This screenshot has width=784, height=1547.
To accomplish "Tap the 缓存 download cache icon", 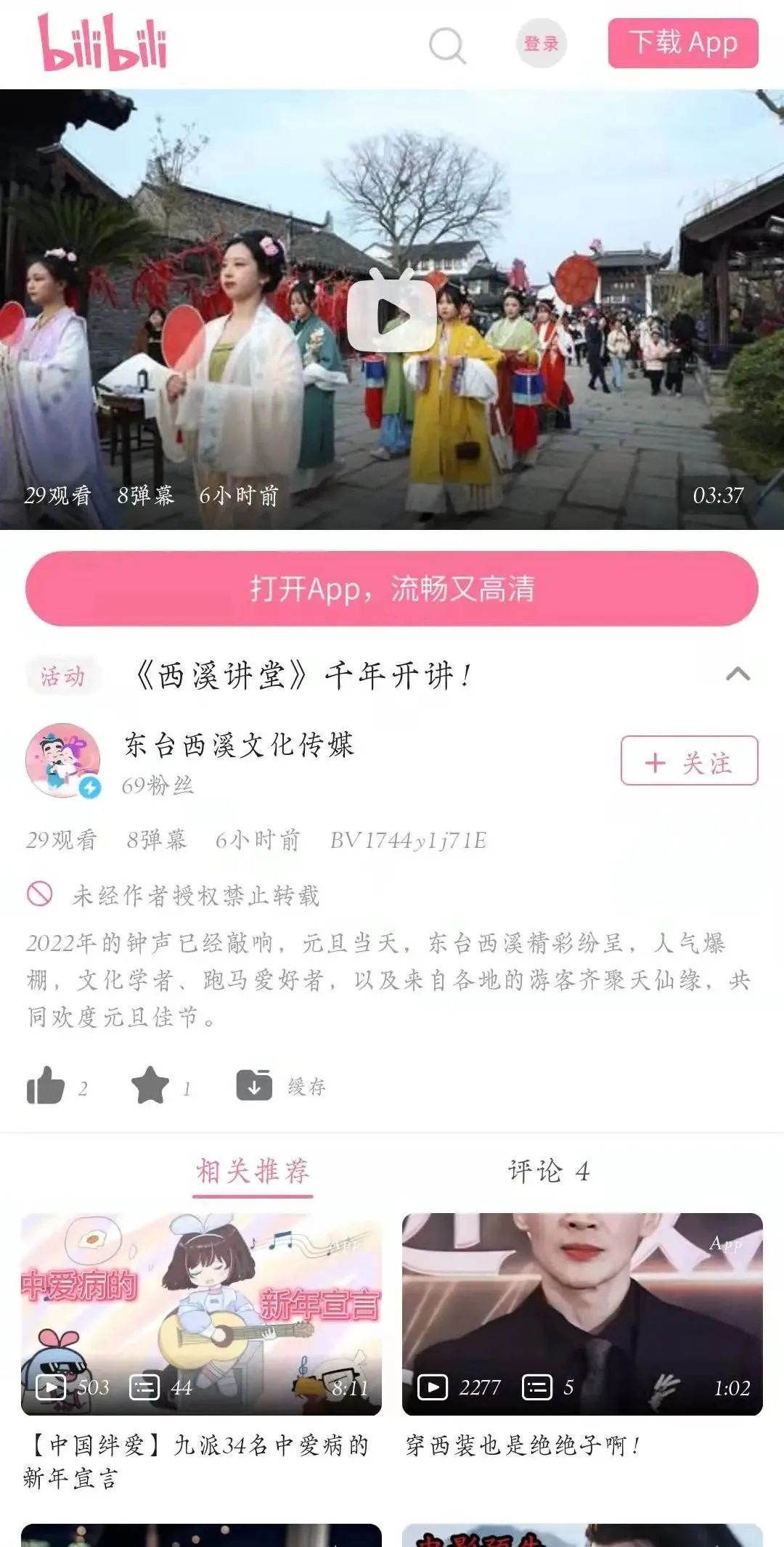I will (x=255, y=1086).
